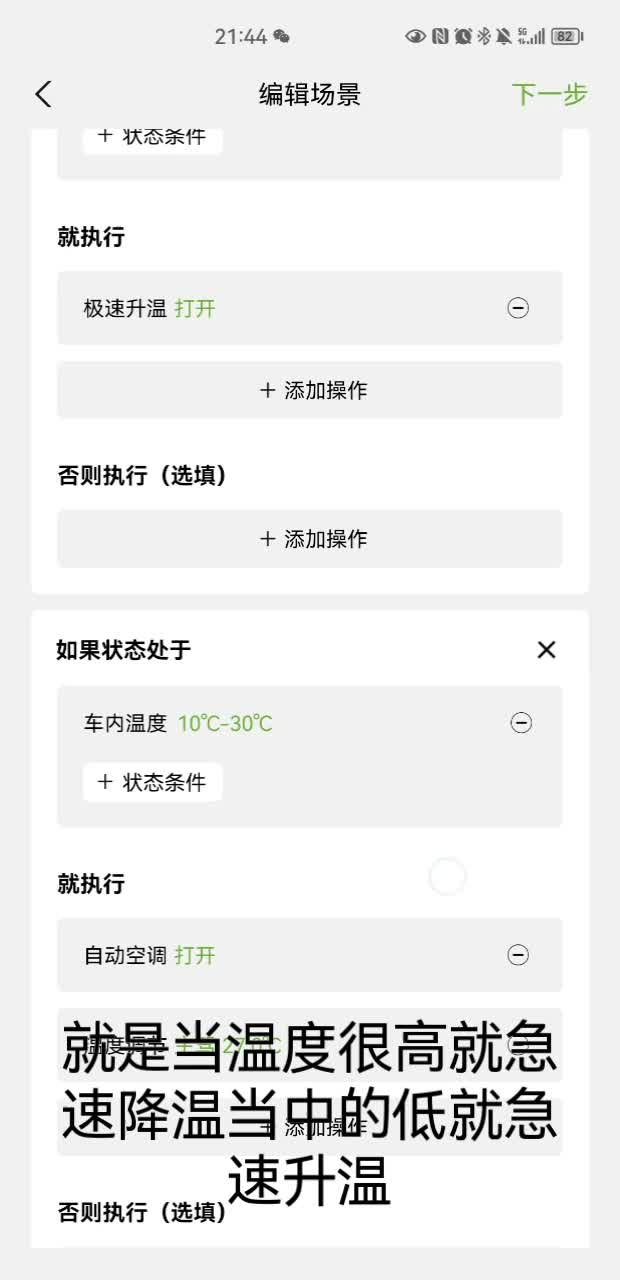Remove the 极速升温 action

click(518, 308)
